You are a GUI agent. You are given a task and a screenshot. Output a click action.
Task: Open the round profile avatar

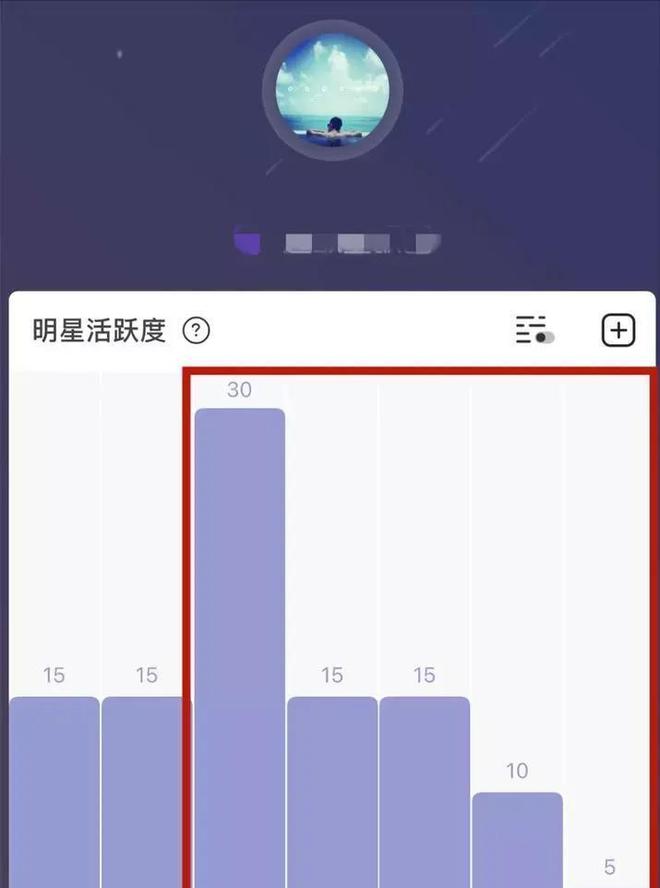(x=331, y=88)
